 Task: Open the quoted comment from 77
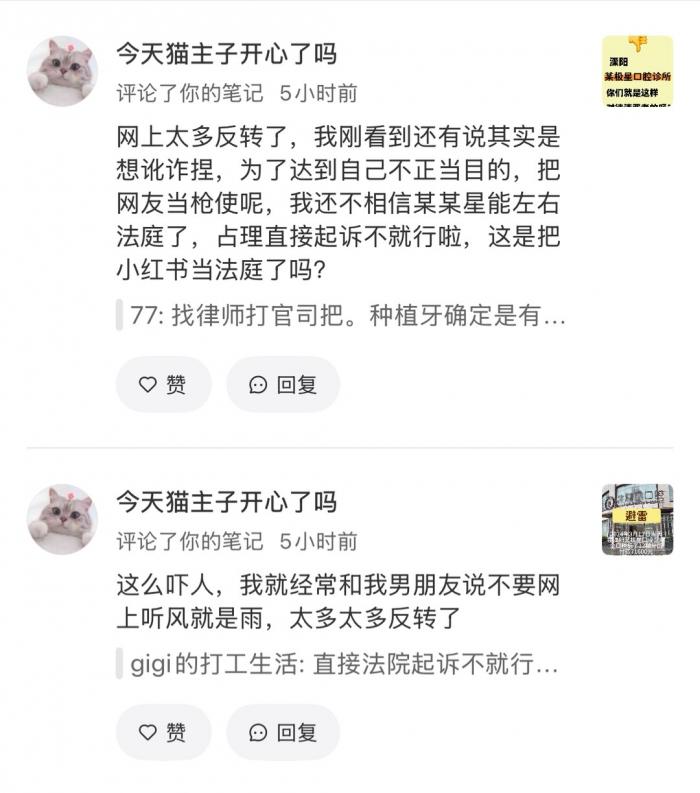(x=345, y=316)
